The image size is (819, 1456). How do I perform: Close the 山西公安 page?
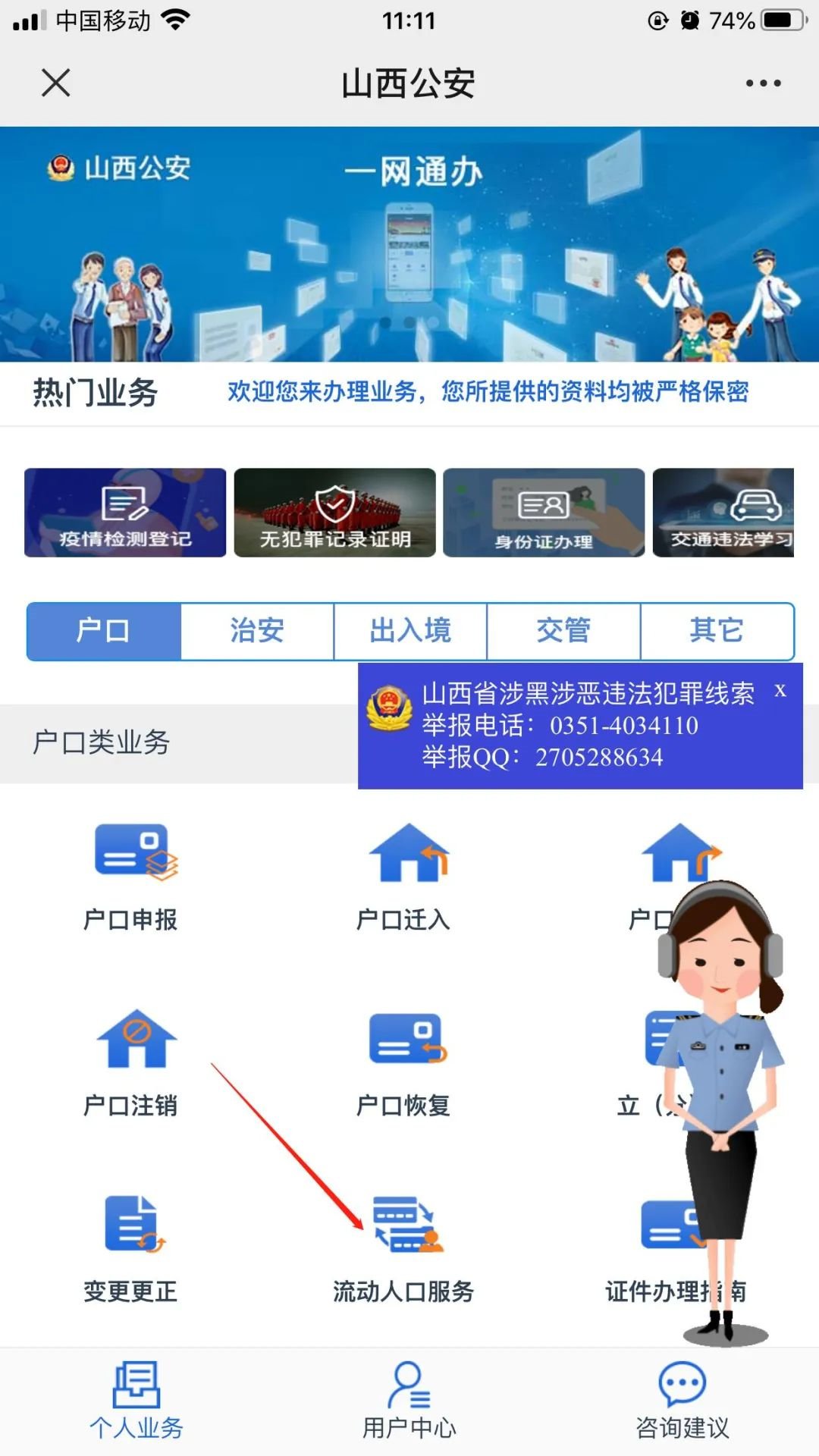56,83
